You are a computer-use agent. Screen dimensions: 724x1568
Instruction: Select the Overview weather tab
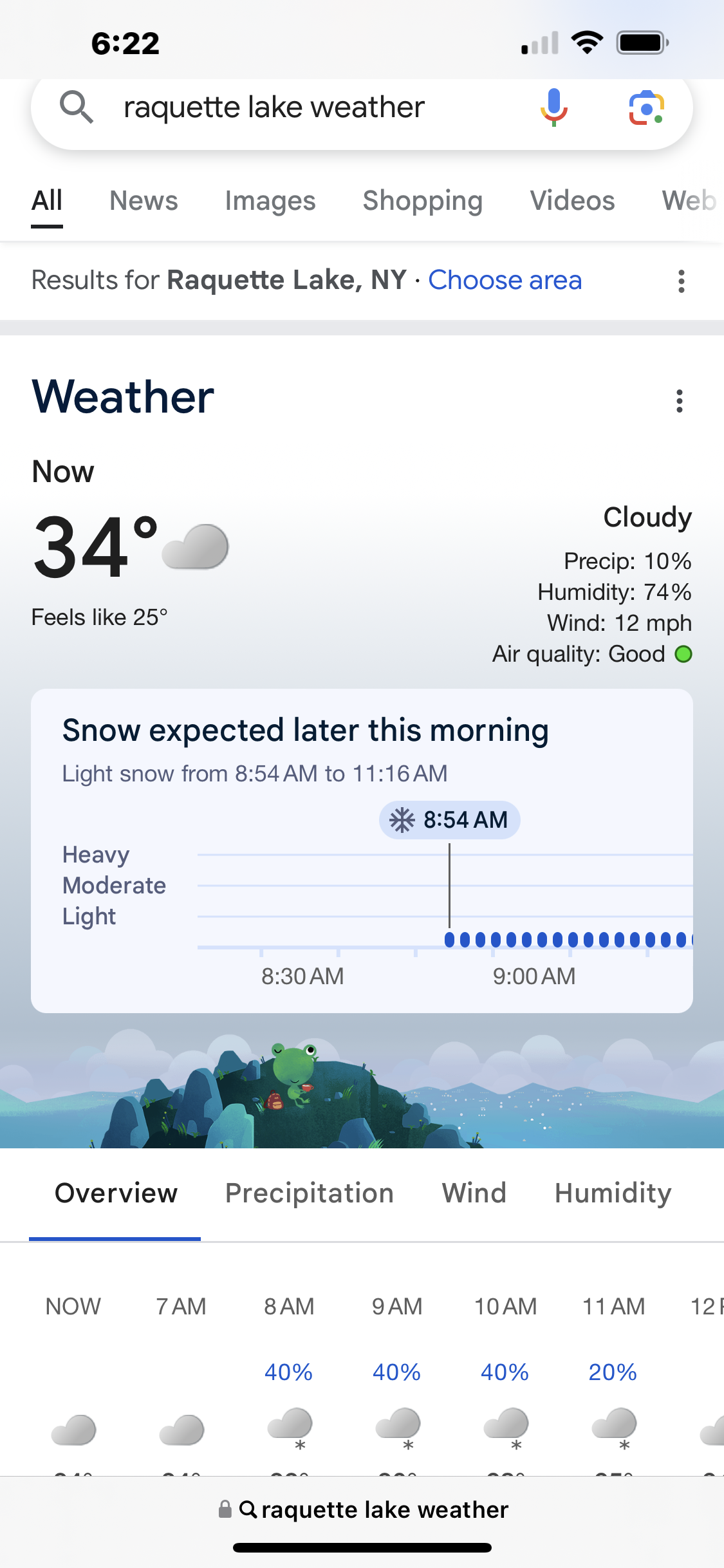click(x=116, y=1193)
